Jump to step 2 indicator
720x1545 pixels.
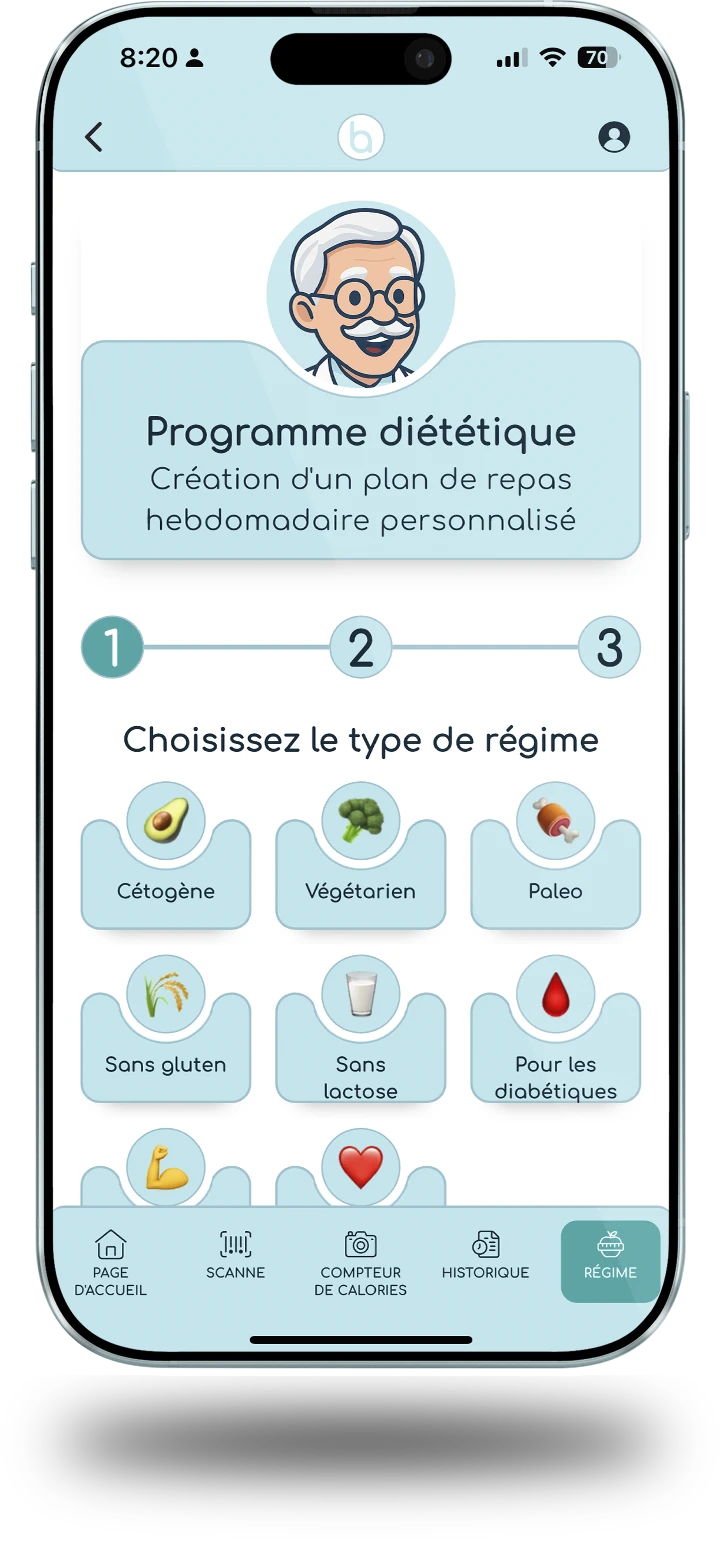[361, 648]
